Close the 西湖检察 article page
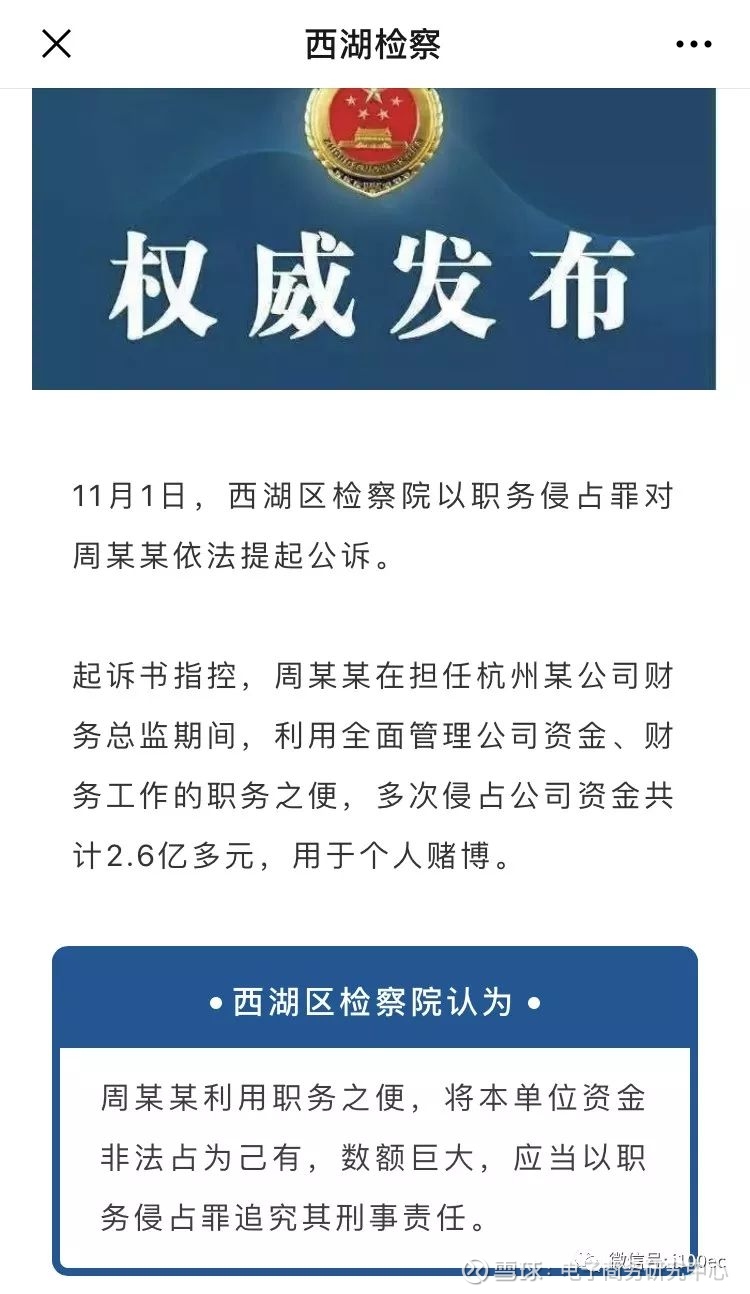This screenshot has width=750, height=1294. (56, 44)
